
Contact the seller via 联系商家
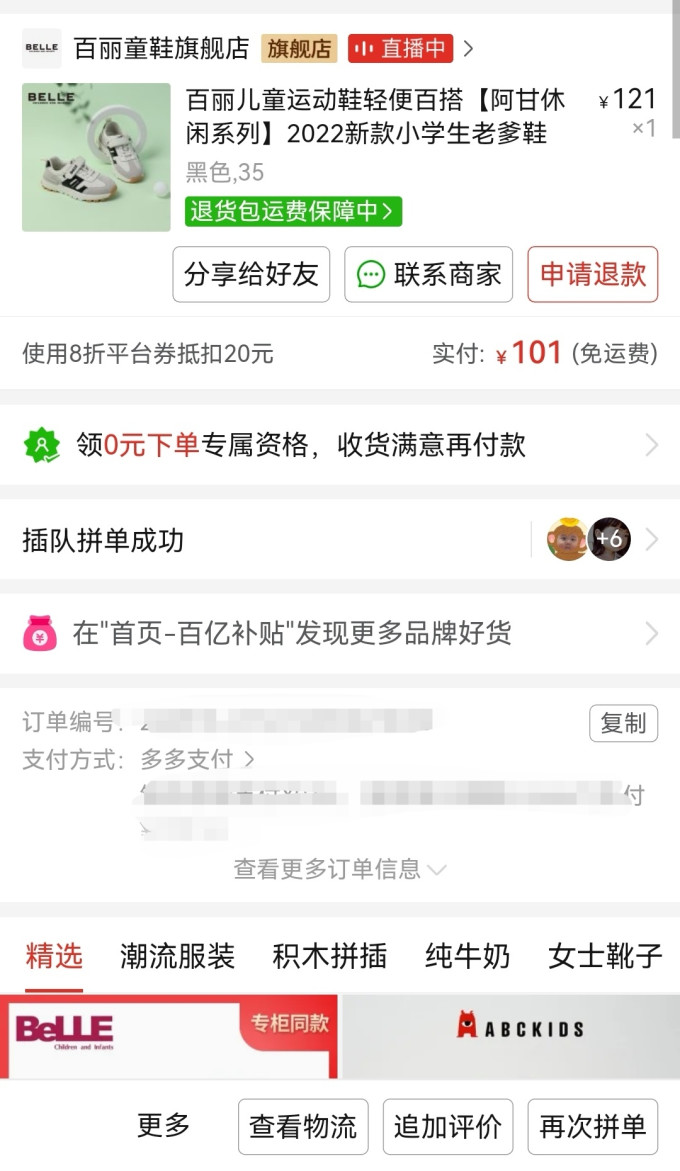428,274
